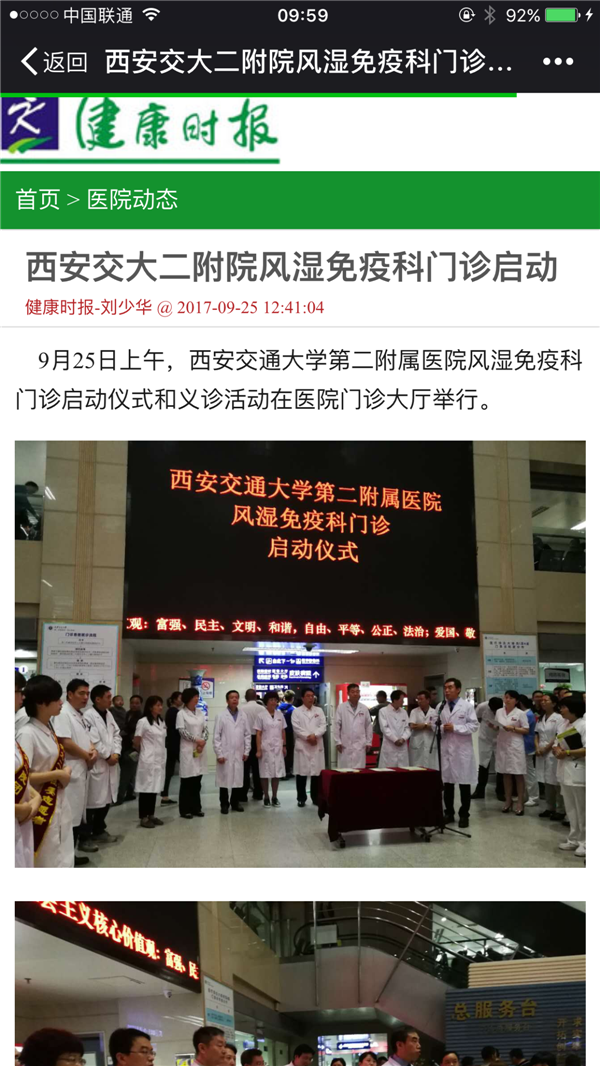Open the 医院动态 breadcrumb link
Image resolution: width=600 pixels, height=1066 pixels.
click(132, 199)
